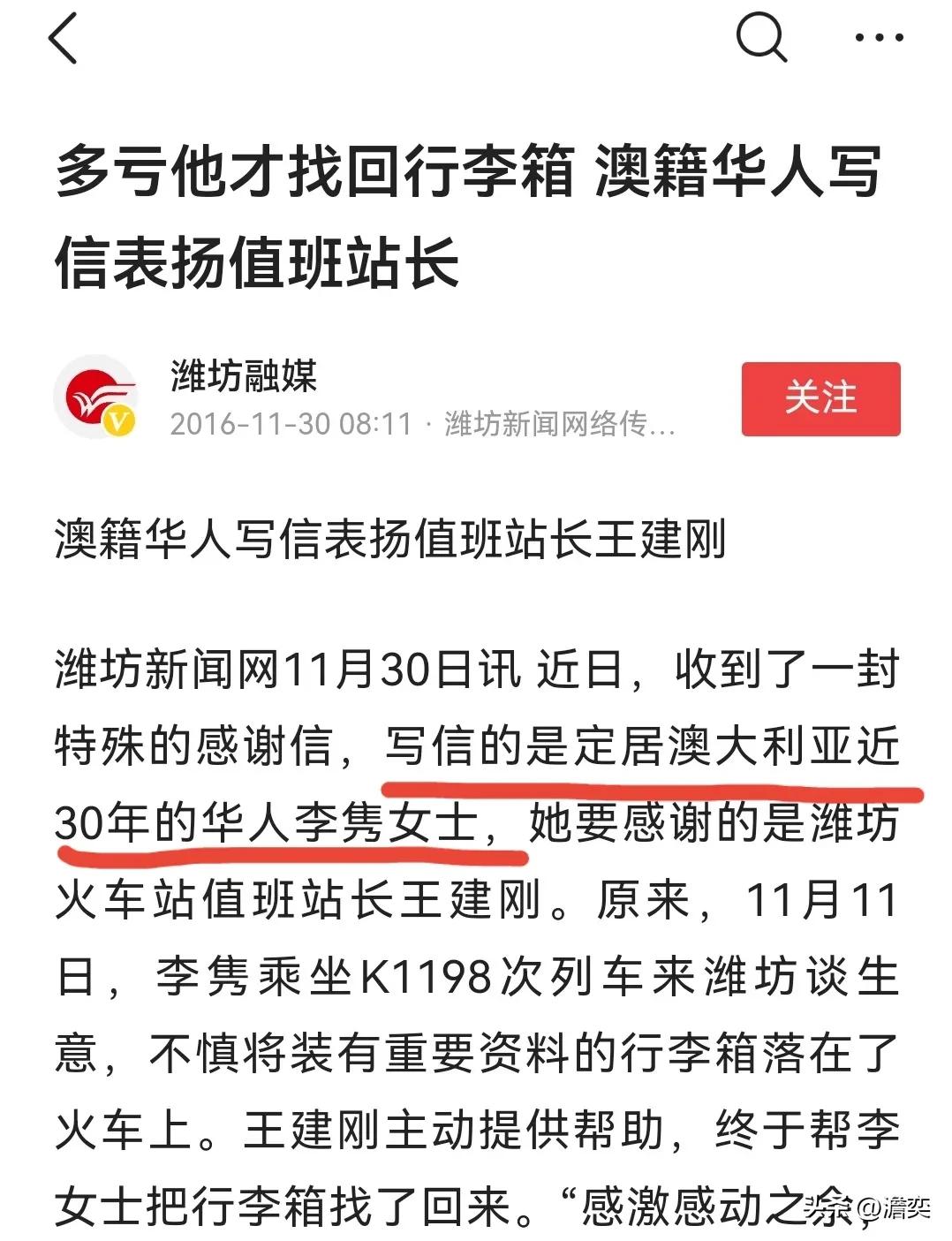Follow 潍坊融媒 with the red 关注 button
Screen dimensions: 952x1241
pyautogui.click(x=820, y=398)
